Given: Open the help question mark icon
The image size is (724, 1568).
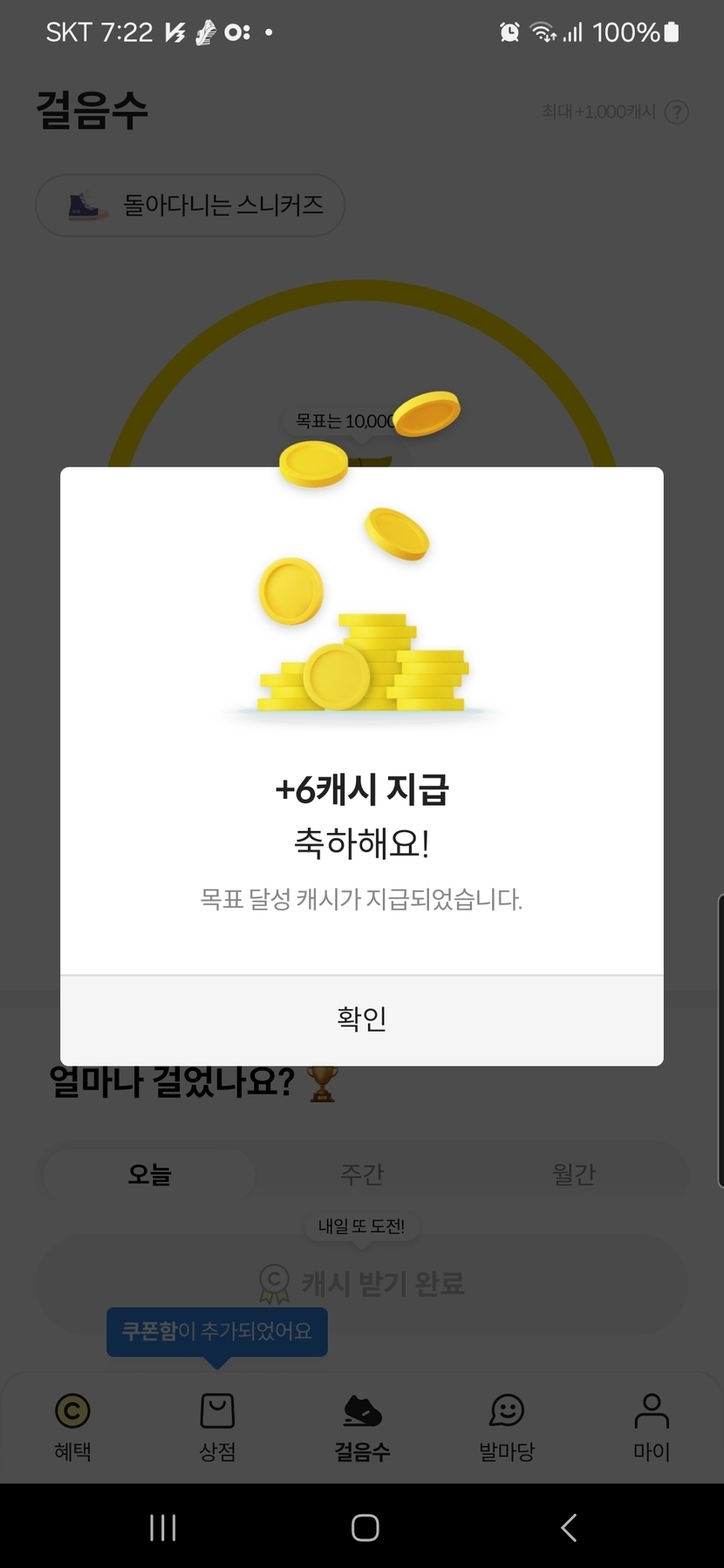Looking at the screenshot, I should pyautogui.click(x=677, y=112).
